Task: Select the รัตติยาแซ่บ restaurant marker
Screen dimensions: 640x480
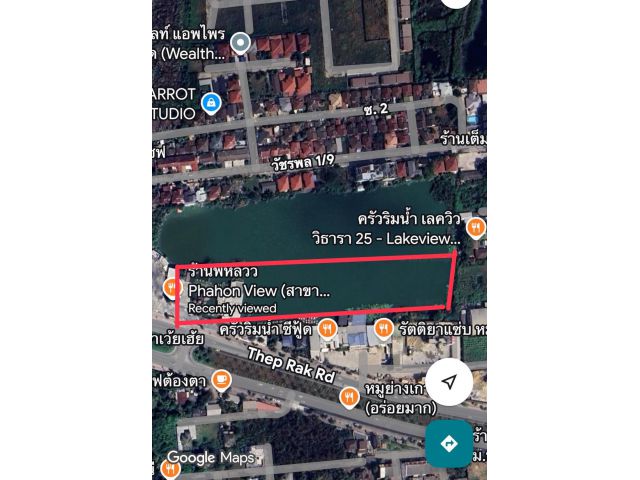Action: click(383, 328)
